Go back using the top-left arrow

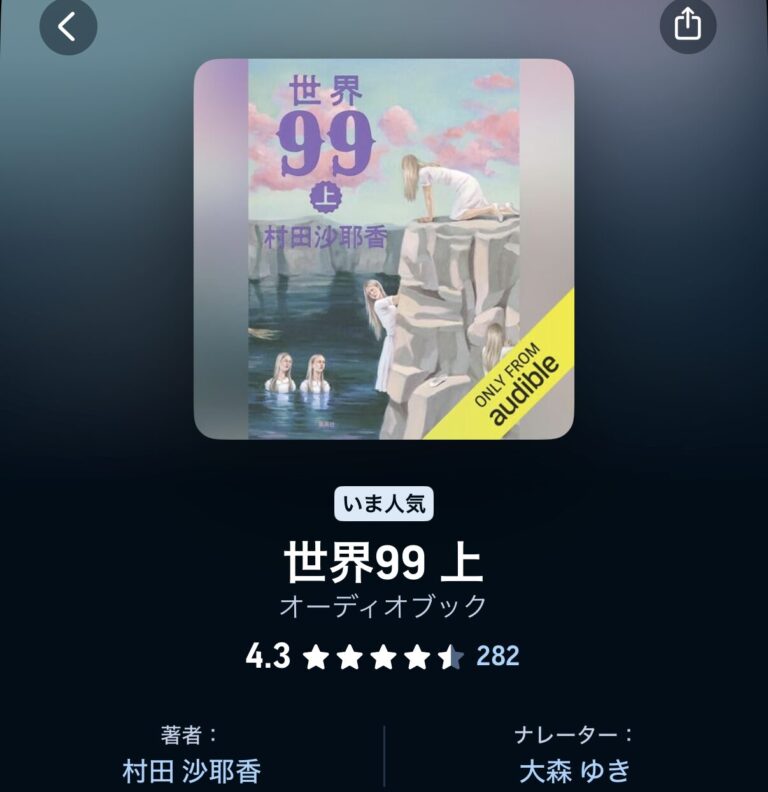[x=68, y=26]
